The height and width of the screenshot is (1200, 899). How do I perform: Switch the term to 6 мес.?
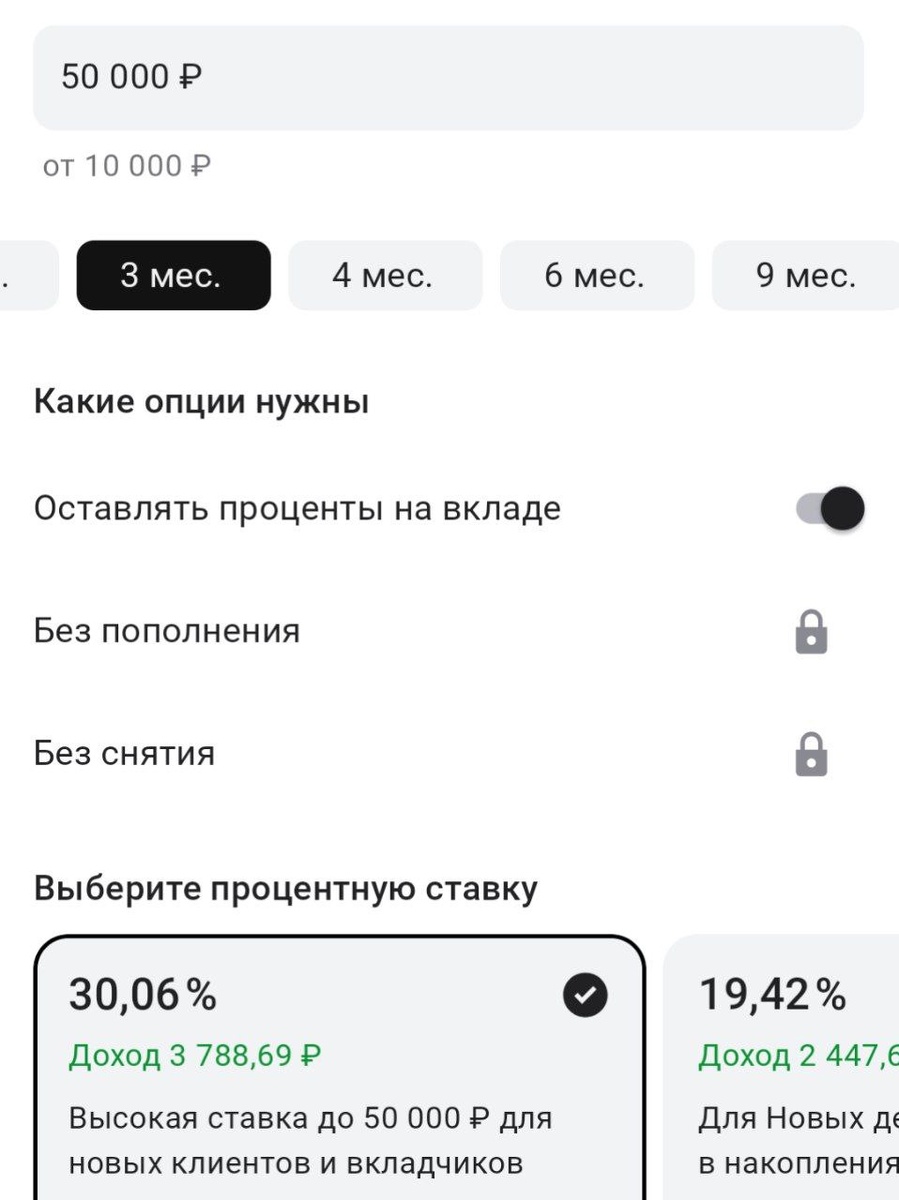click(596, 275)
